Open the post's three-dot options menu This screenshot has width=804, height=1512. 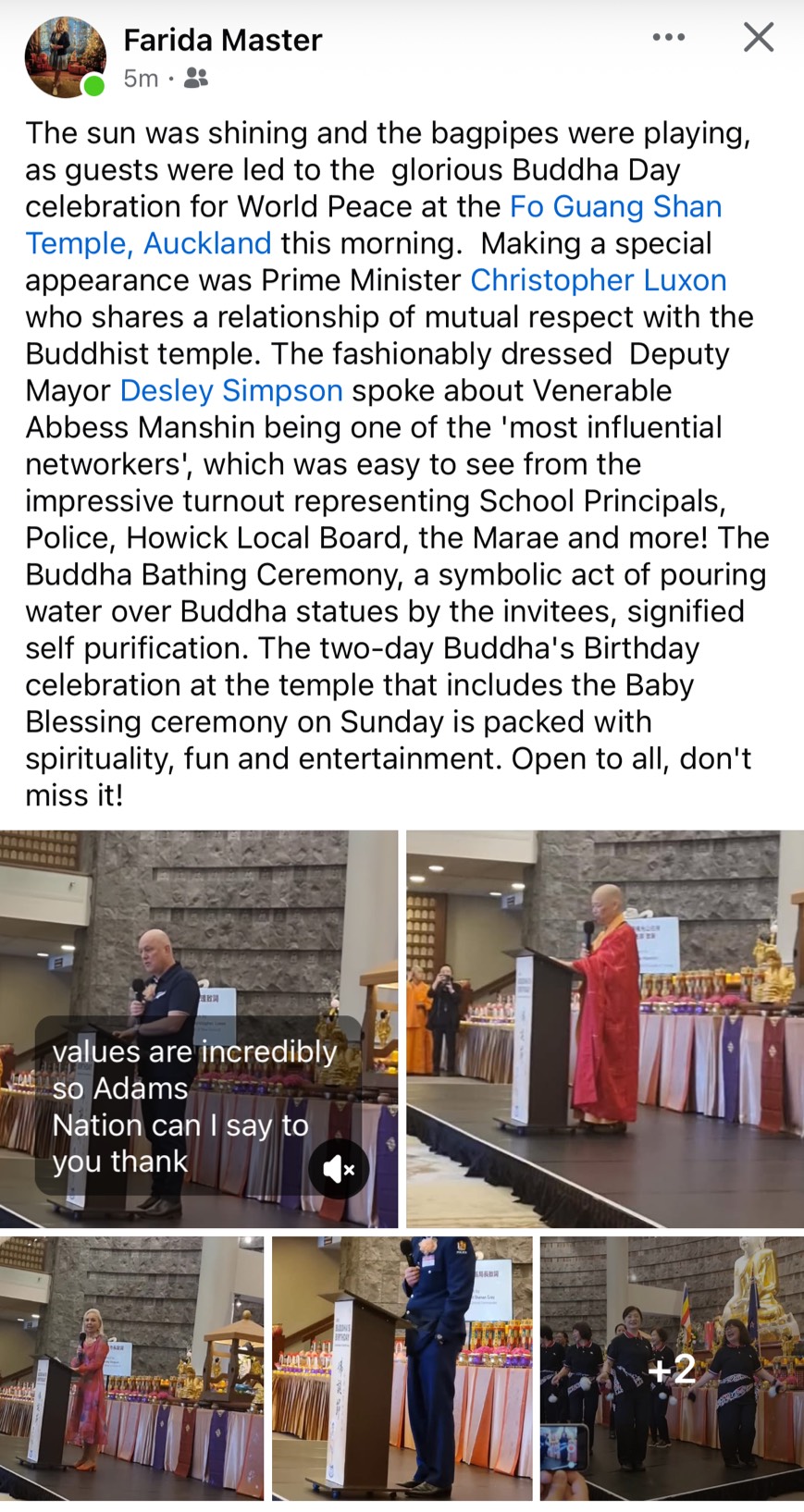point(668,38)
